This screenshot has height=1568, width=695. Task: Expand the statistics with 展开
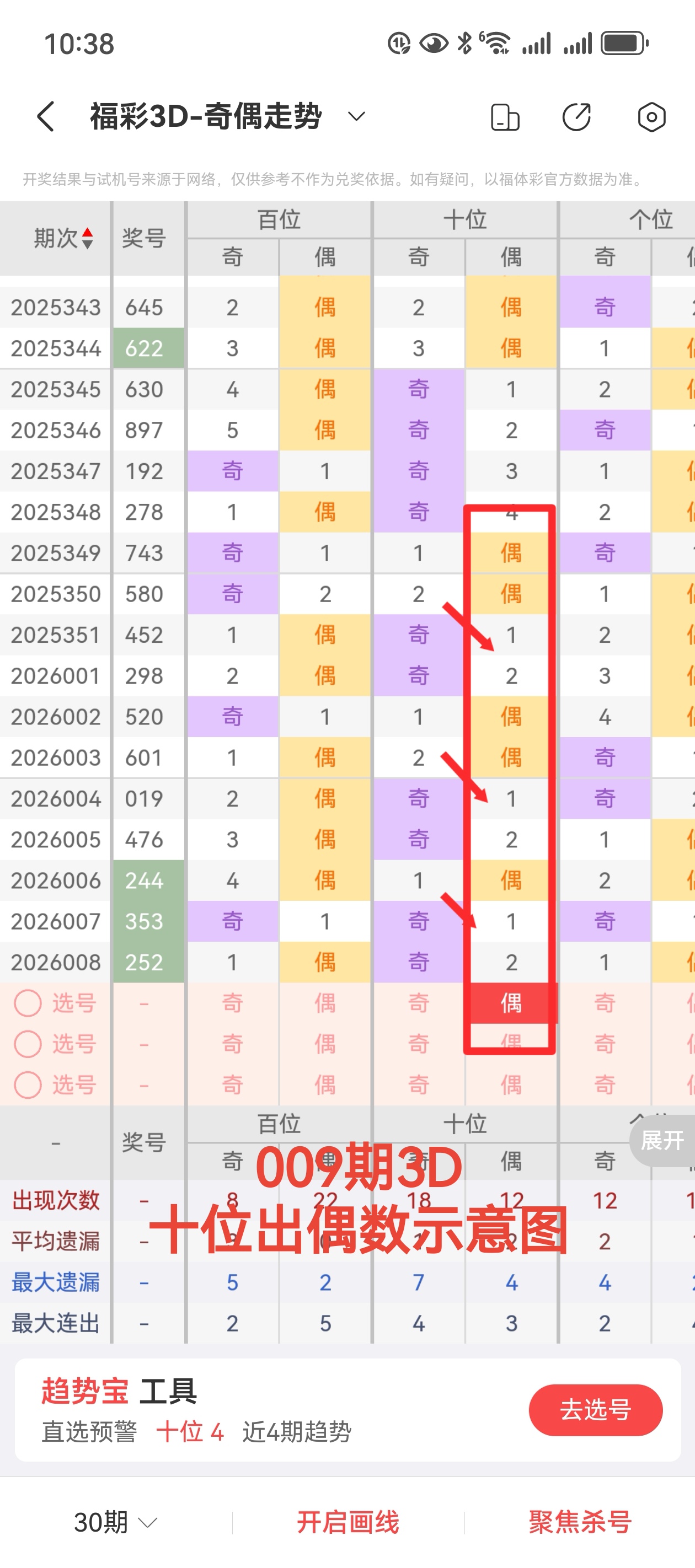662,1140
